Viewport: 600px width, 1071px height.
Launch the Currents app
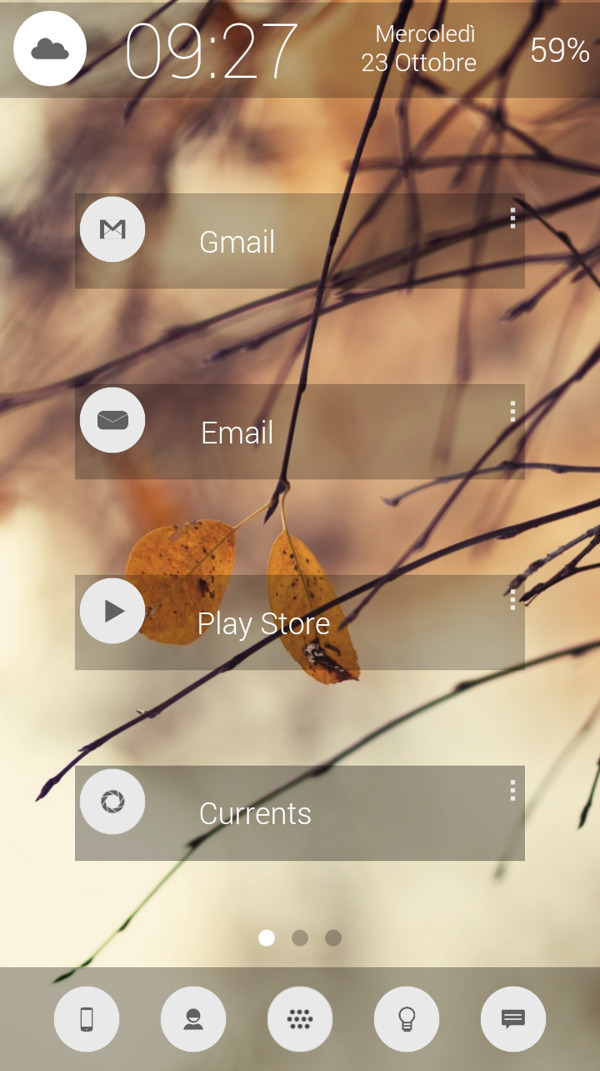click(x=254, y=813)
